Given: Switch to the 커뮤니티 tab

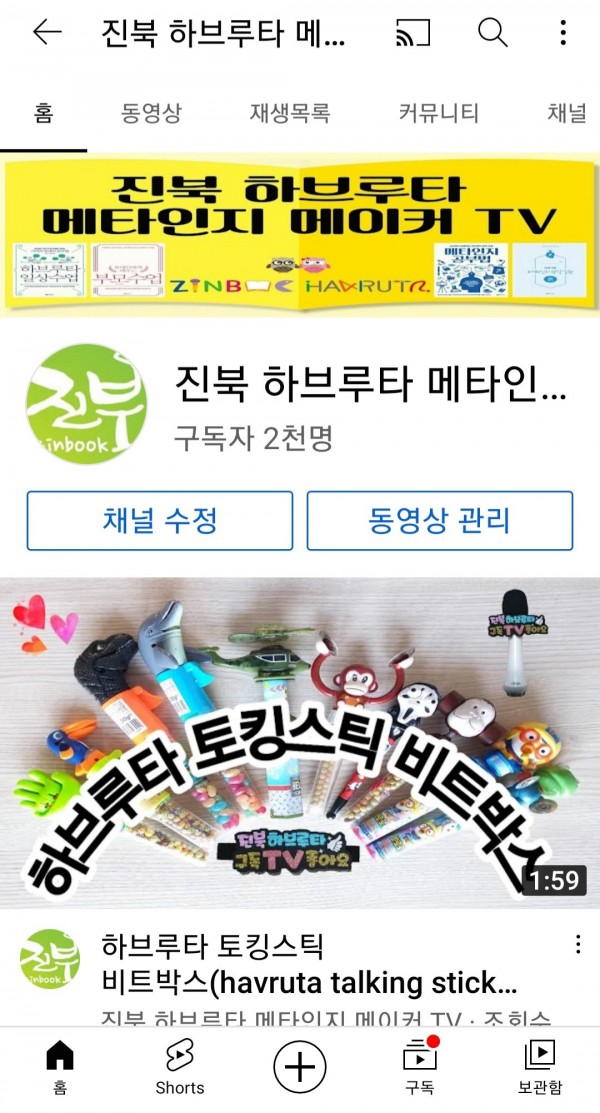Looking at the screenshot, I should (x=438, y=113).
